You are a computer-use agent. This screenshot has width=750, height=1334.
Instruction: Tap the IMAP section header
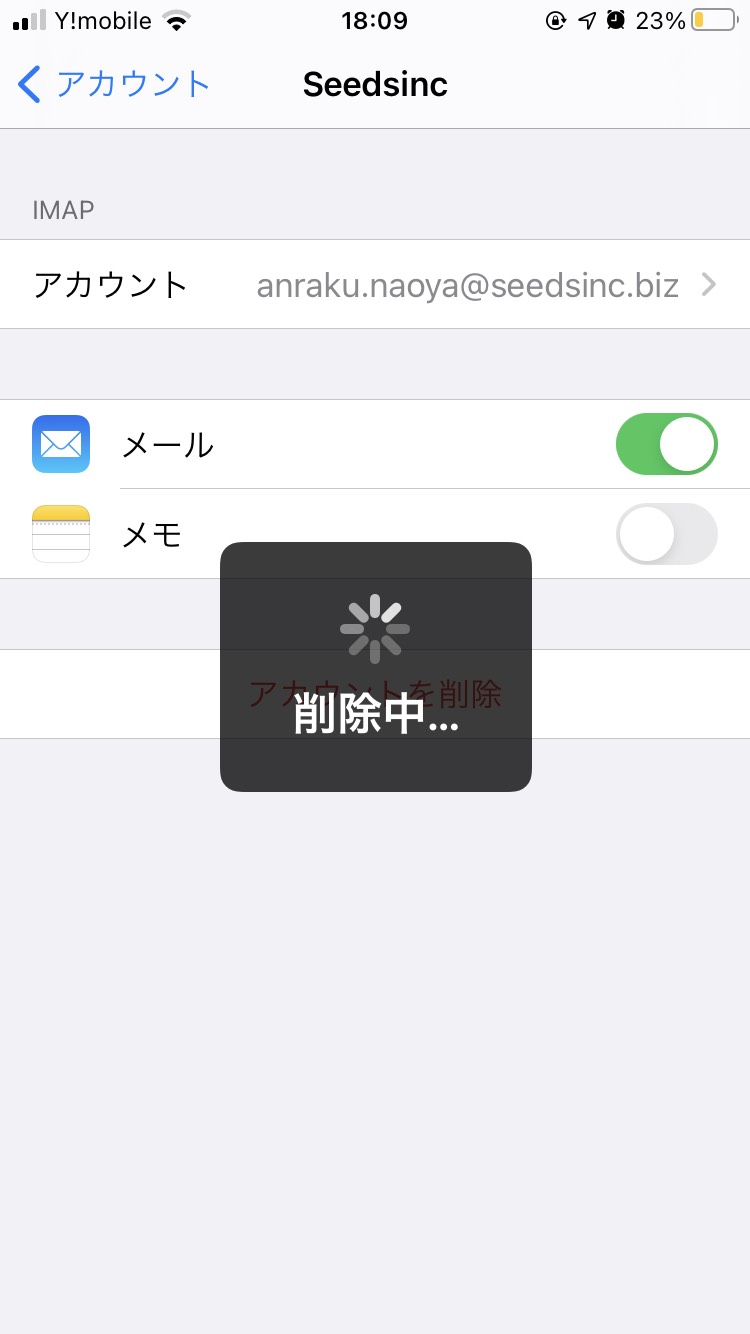point(63,210)
